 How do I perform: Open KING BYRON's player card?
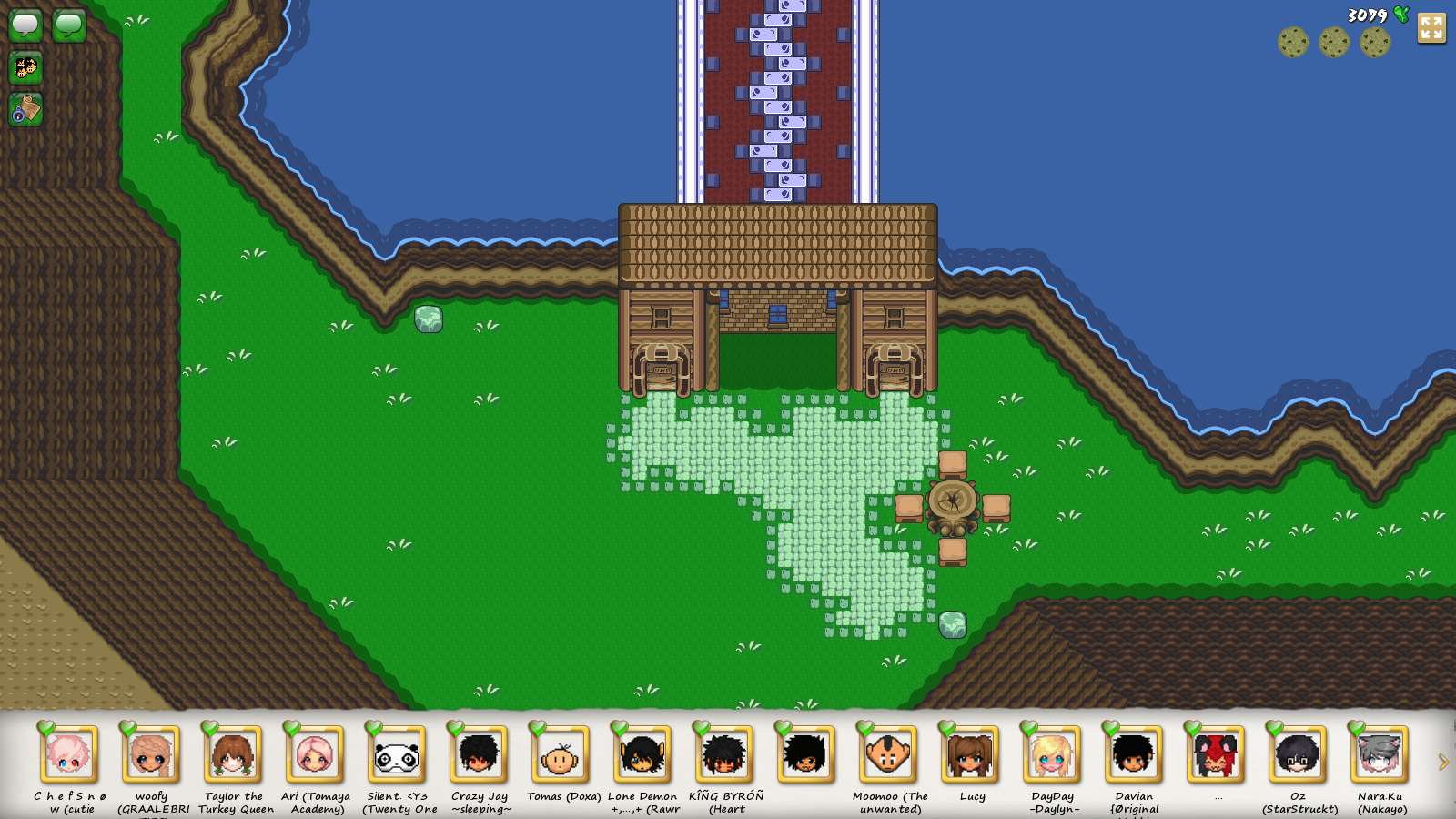pyautogui.click(x=723, y=754)
